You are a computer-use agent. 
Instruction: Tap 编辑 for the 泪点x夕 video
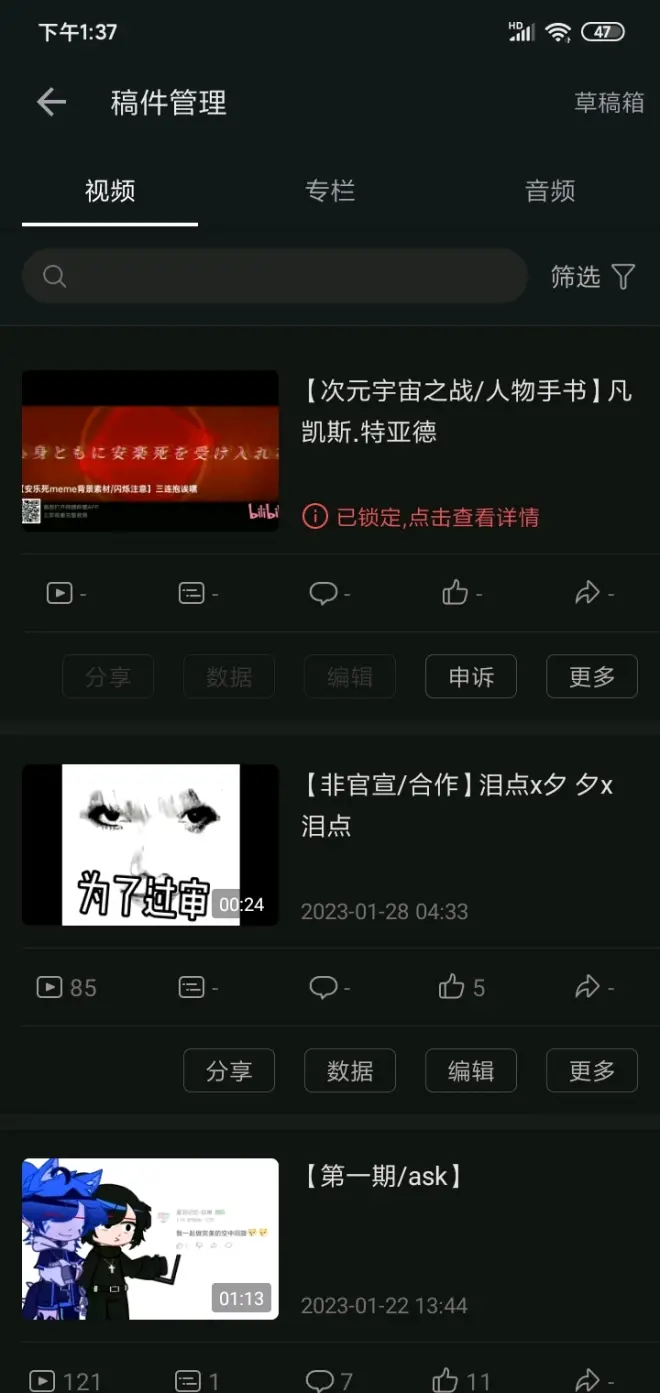tap(471, 1071)
